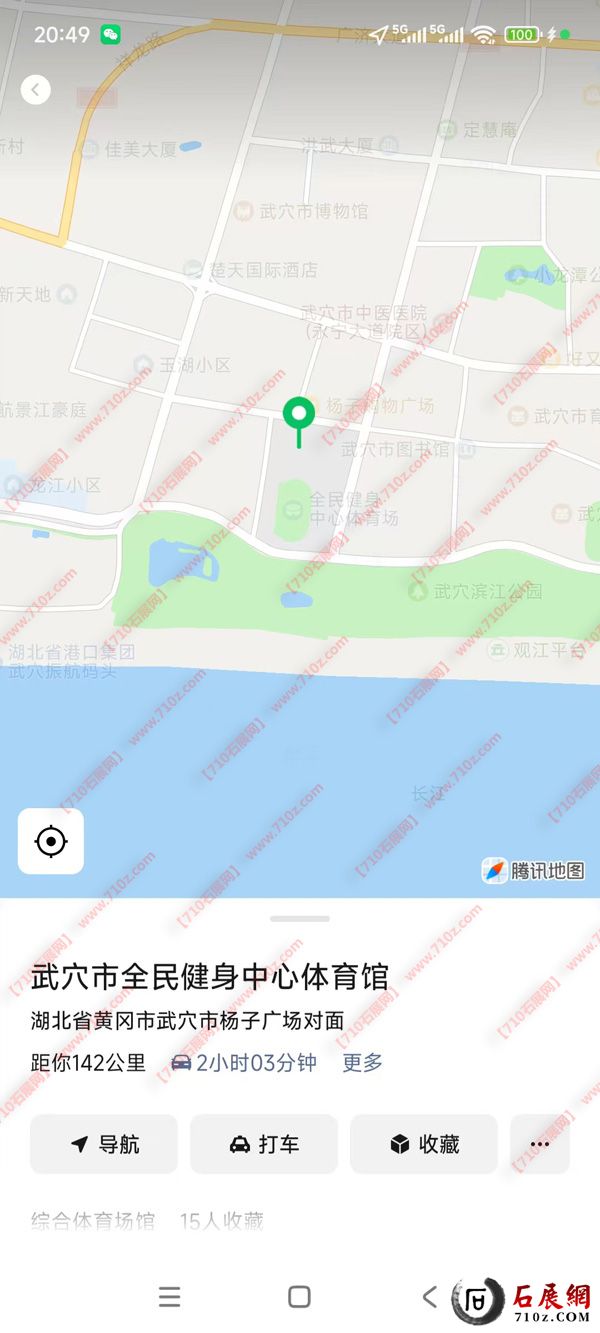Open the three-dot more options button
Viewport: 600px width, 1333px height.
pos(540,1144)
